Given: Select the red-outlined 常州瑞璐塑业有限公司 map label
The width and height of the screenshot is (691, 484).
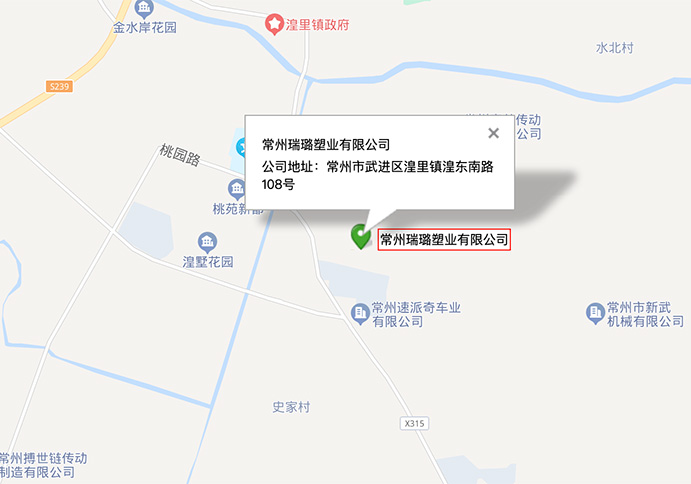Looking at the screenshot, I should tap(444, 240).
